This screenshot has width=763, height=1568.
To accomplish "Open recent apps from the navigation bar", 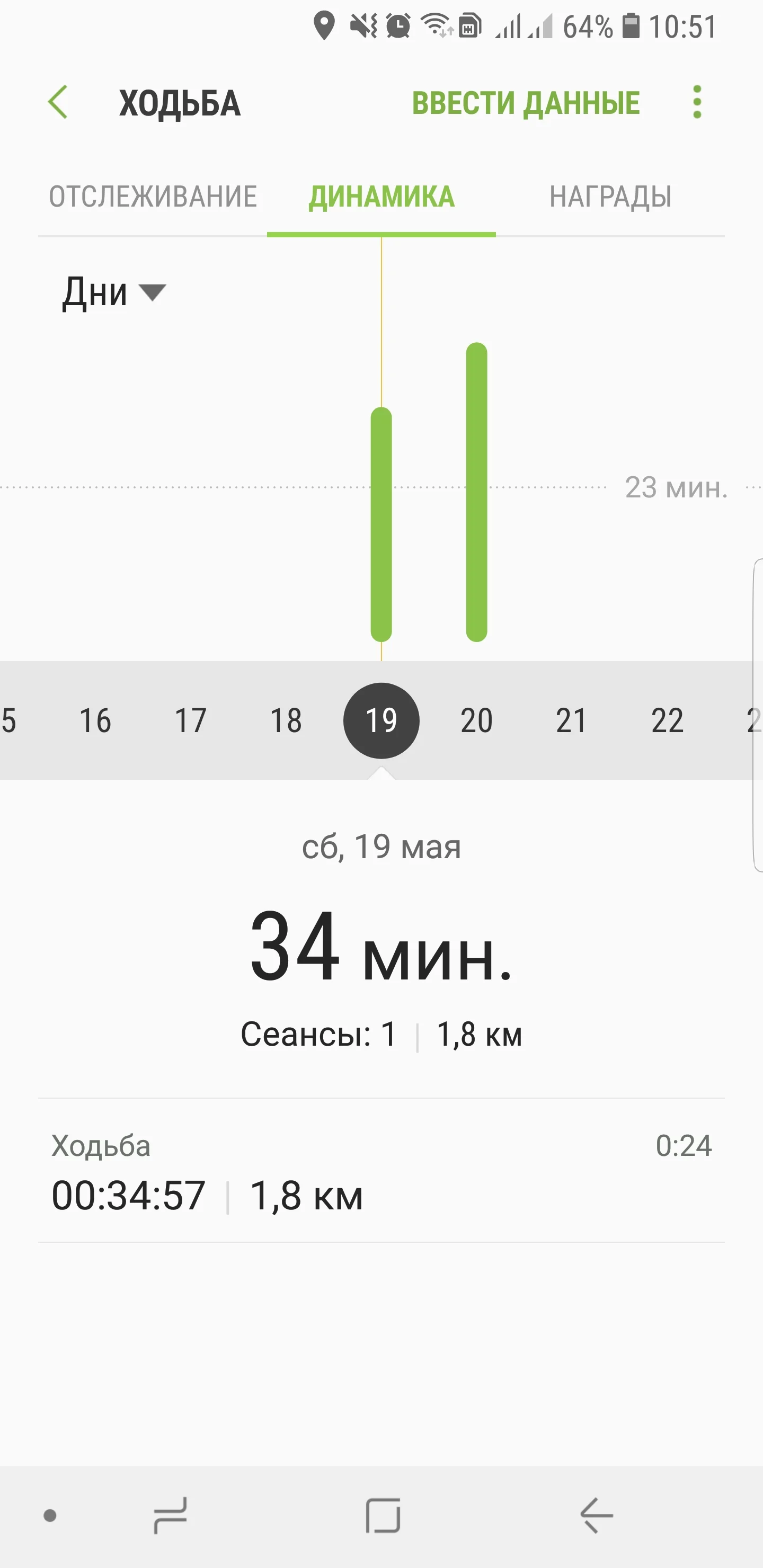I will [x=171, y=1516].
